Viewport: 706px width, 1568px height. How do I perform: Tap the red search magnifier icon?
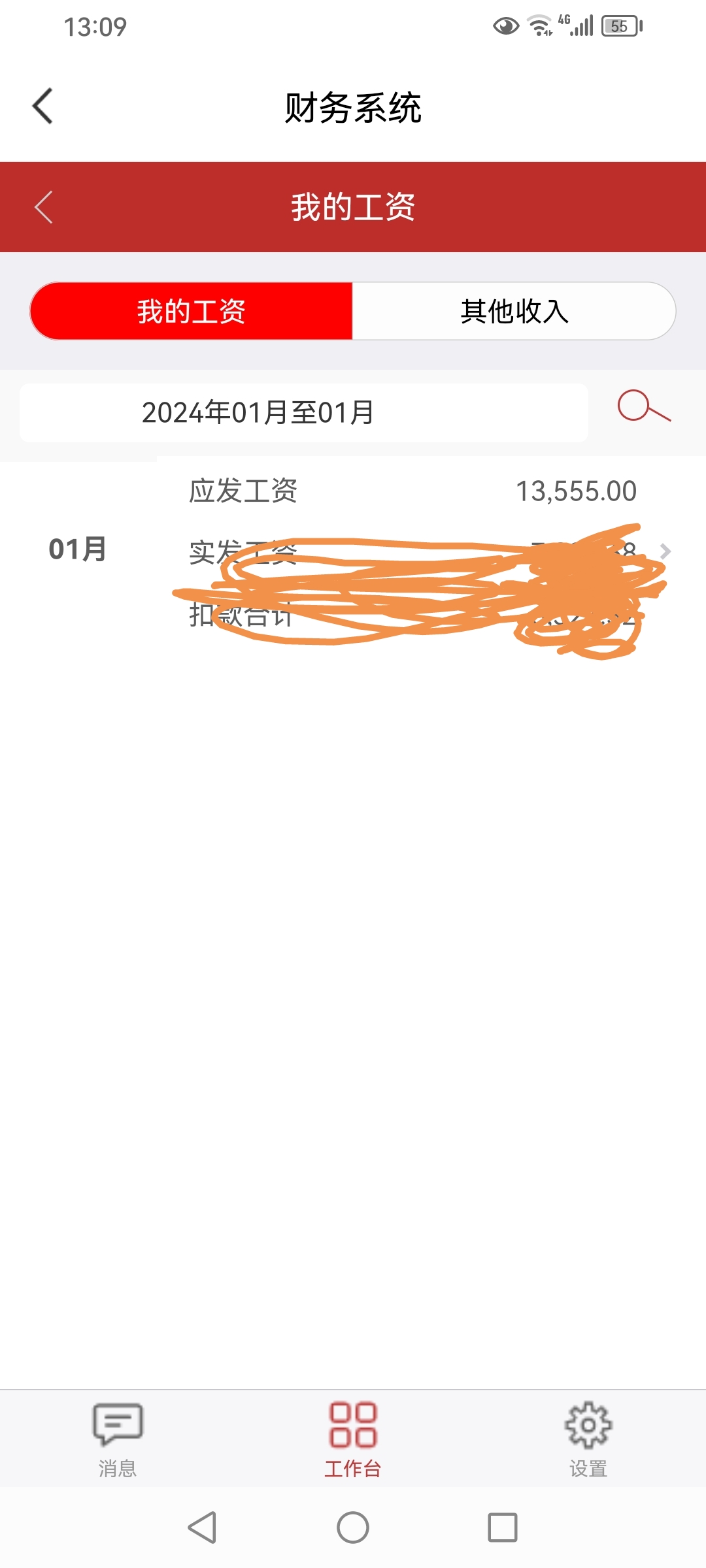tap(644, 406)
